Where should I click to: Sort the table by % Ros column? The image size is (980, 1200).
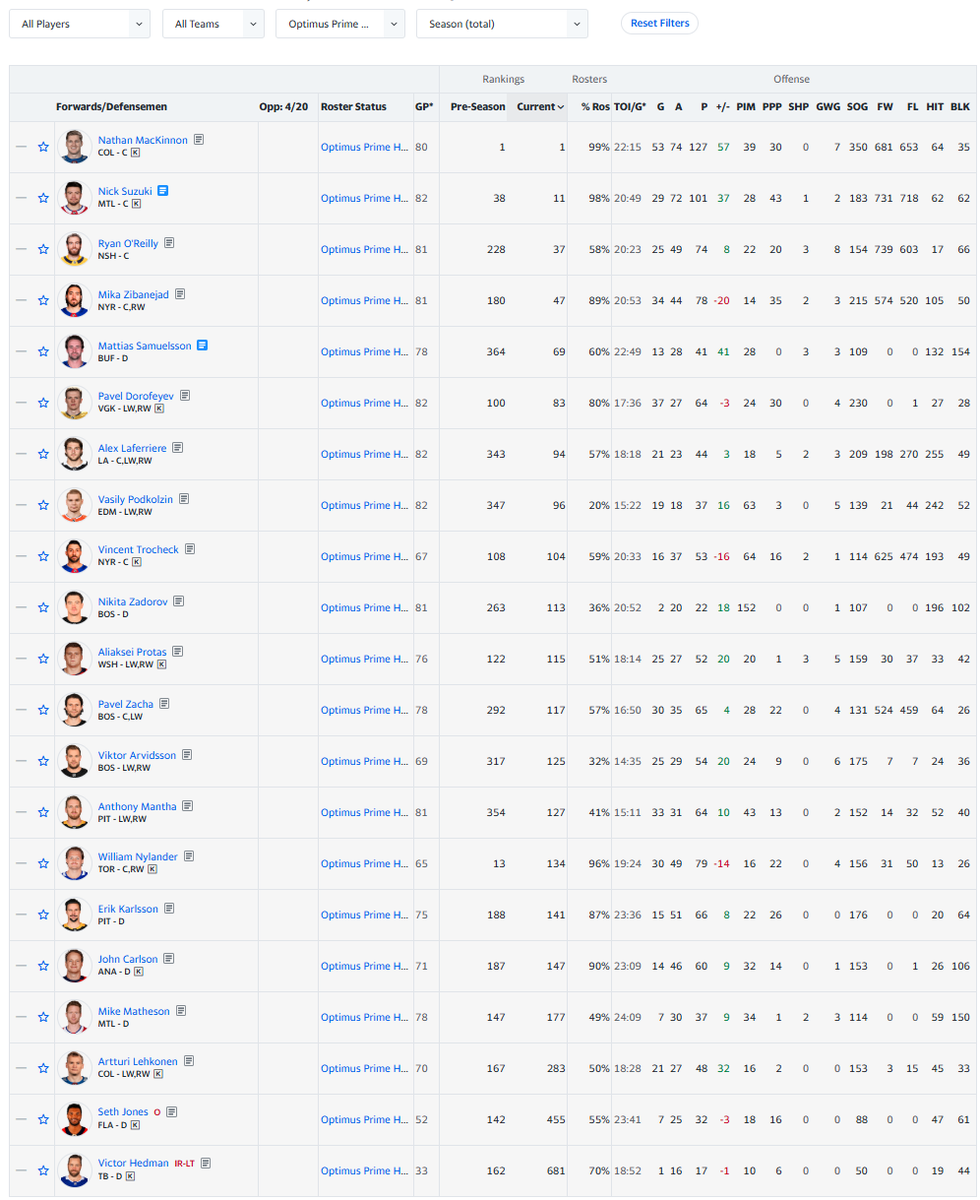point(594,107)
